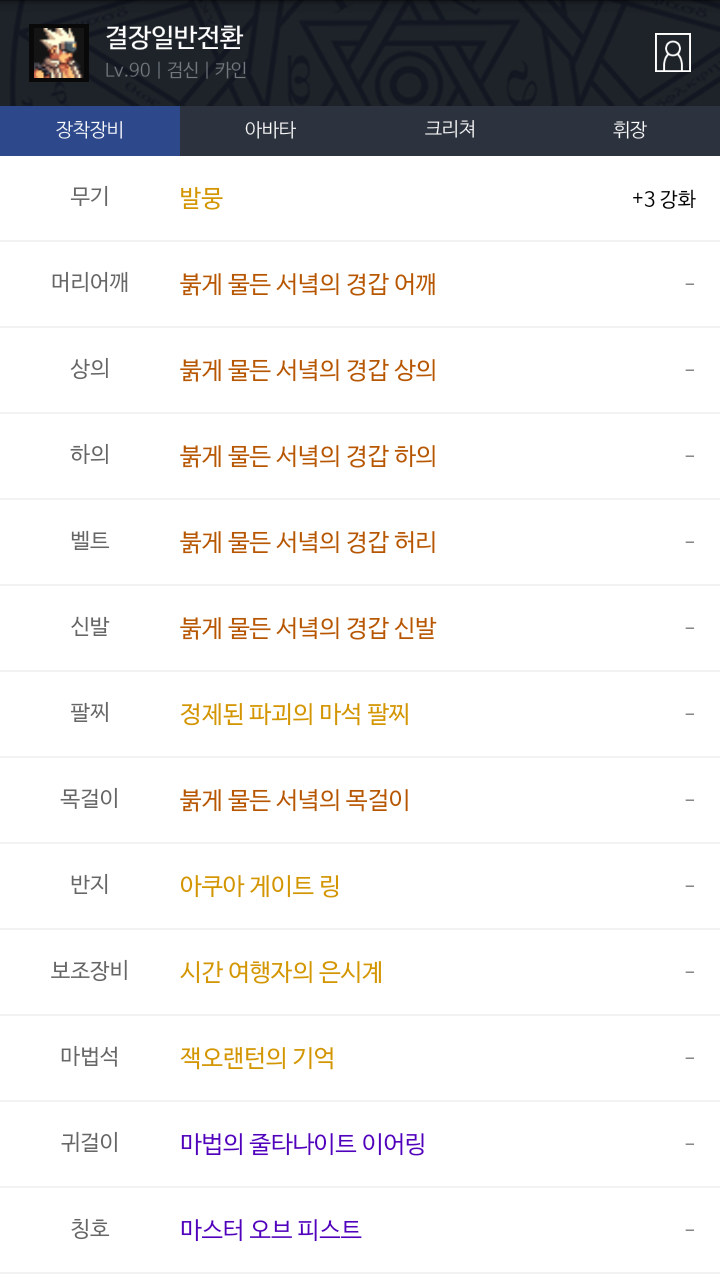Open magic stone 잭오랜턴의 기억
Viewport: 720px width, 1280px height.
(257, 1058)
